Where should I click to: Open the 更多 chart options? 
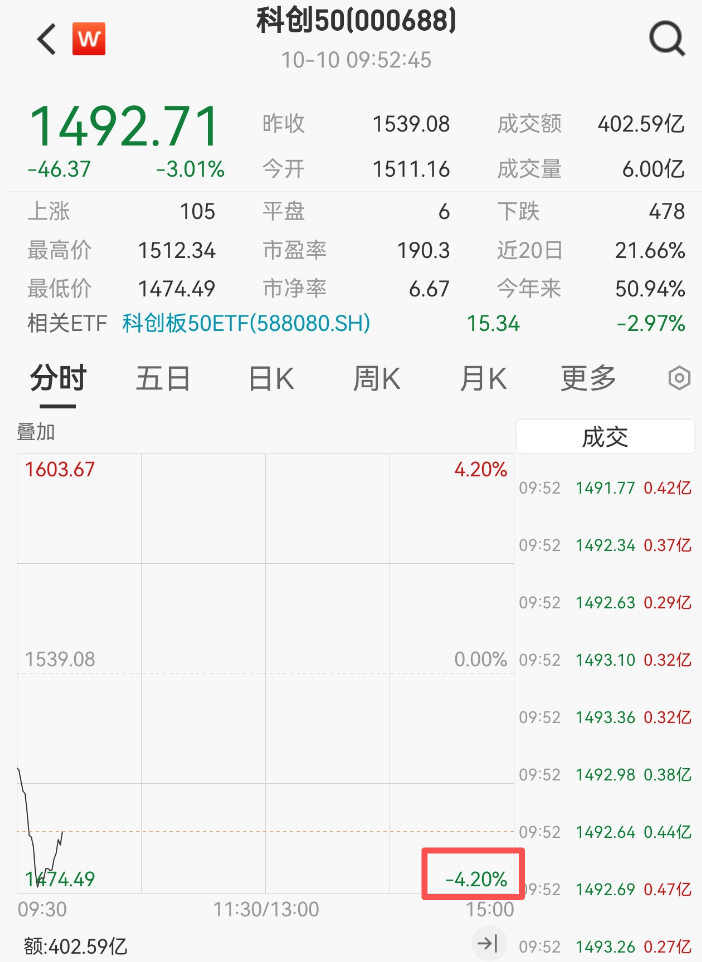click(588, 379)
